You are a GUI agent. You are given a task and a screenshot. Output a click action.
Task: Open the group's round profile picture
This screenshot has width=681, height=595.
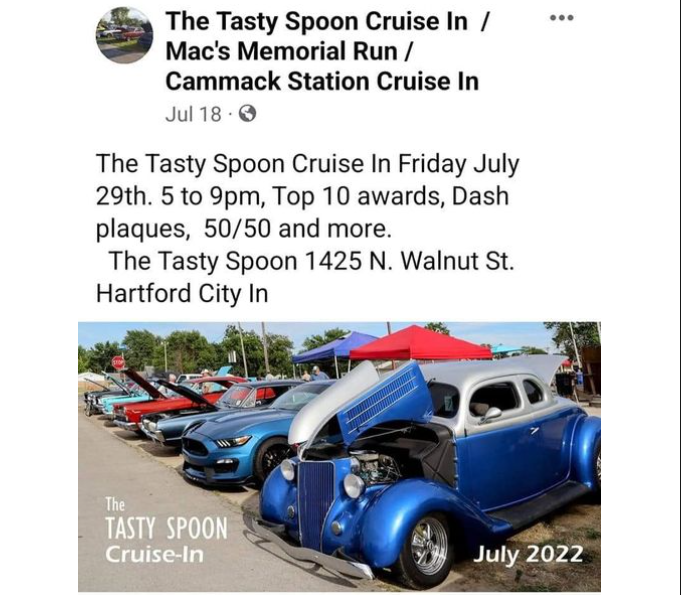124,35
